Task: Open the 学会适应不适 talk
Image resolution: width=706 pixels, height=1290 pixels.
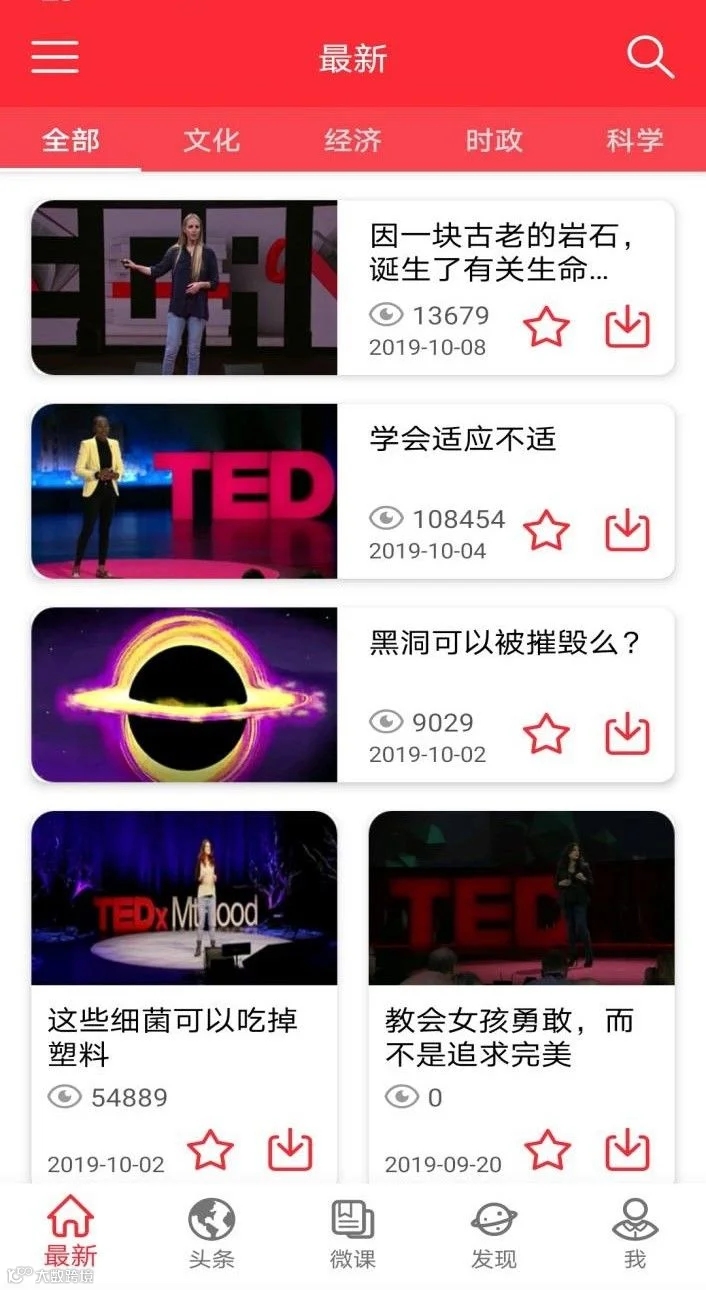Action: (353, 491)
